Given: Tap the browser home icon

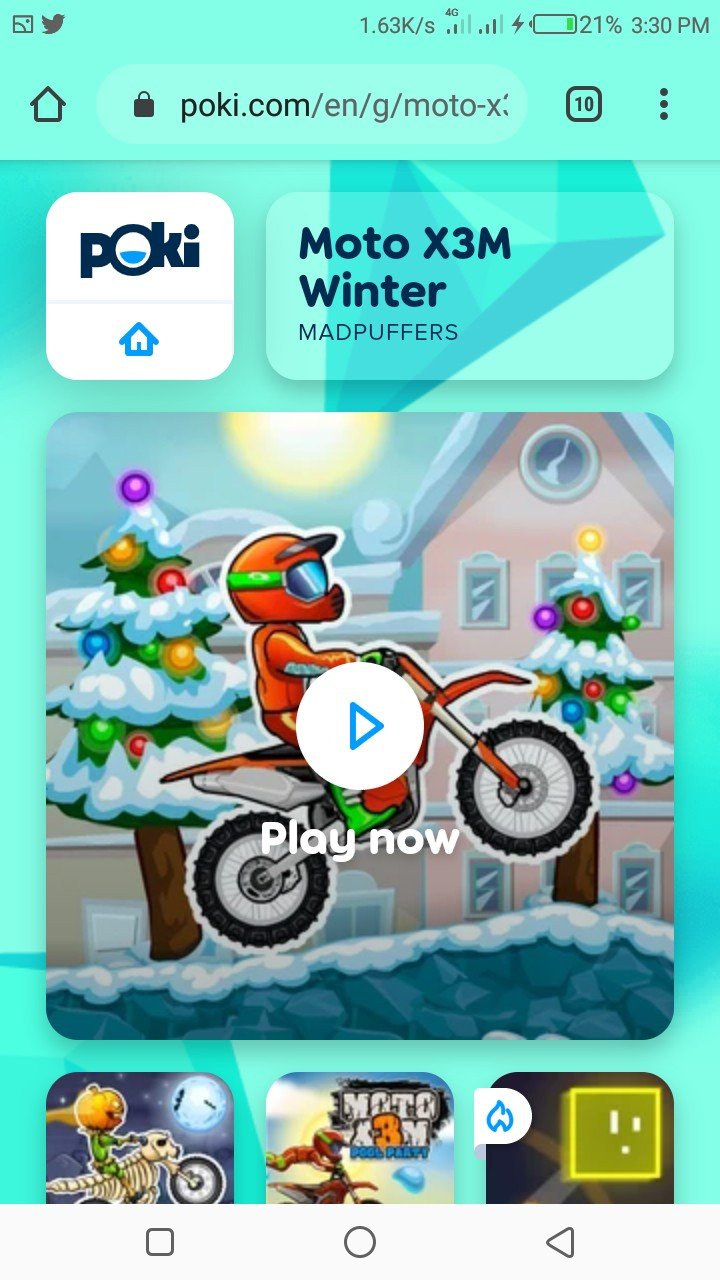Looking at the screenshot, I should (48, 104).
